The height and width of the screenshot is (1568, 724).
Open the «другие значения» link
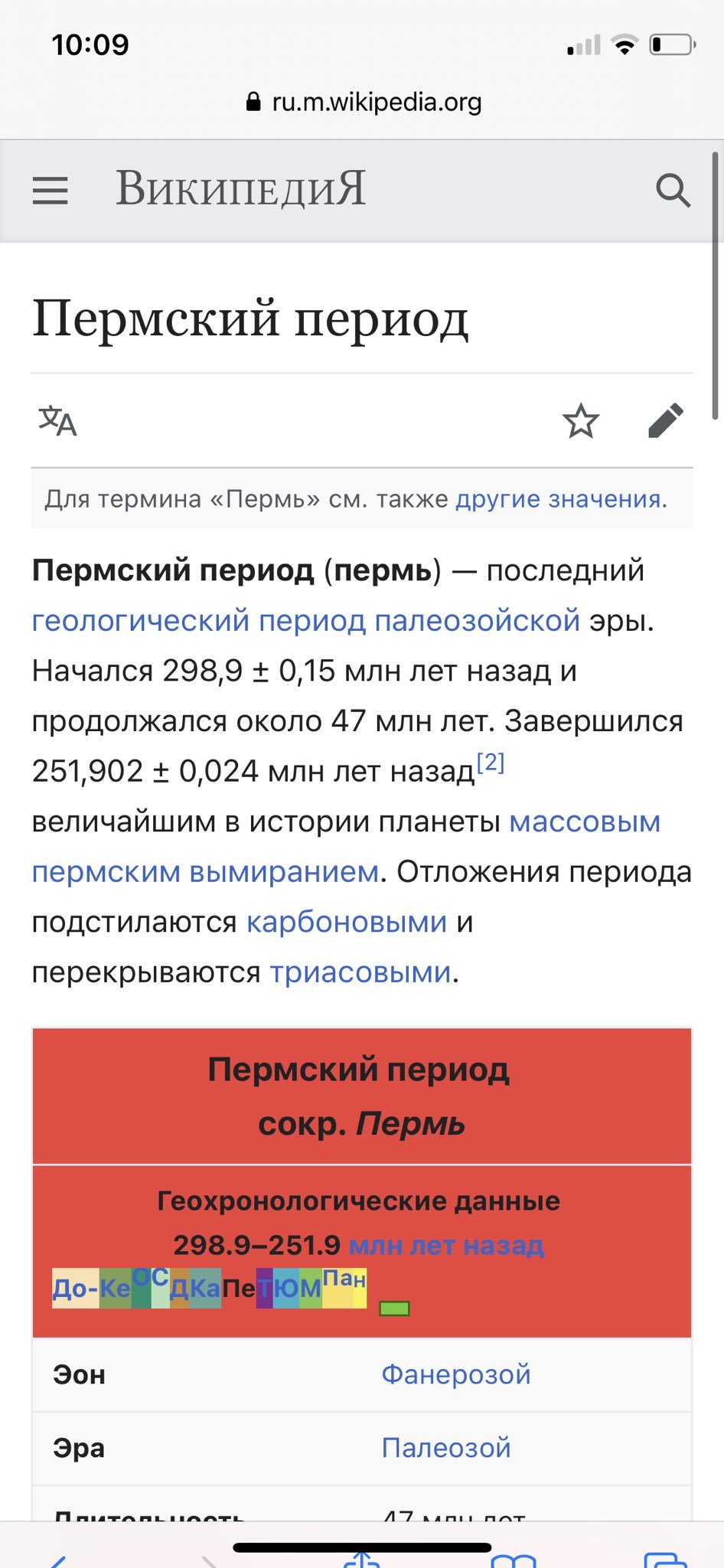558,499
